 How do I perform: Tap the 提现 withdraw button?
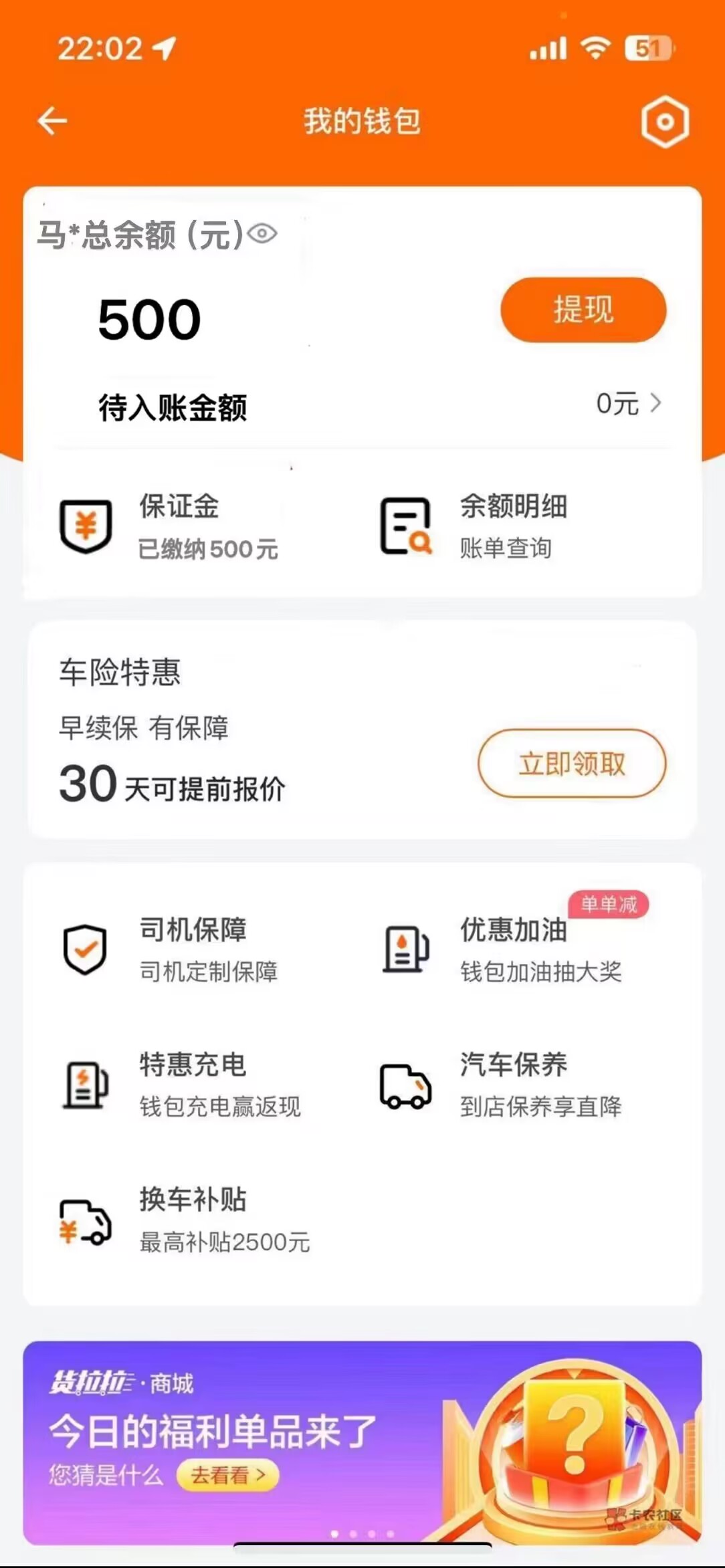click(x=583, y=310)
